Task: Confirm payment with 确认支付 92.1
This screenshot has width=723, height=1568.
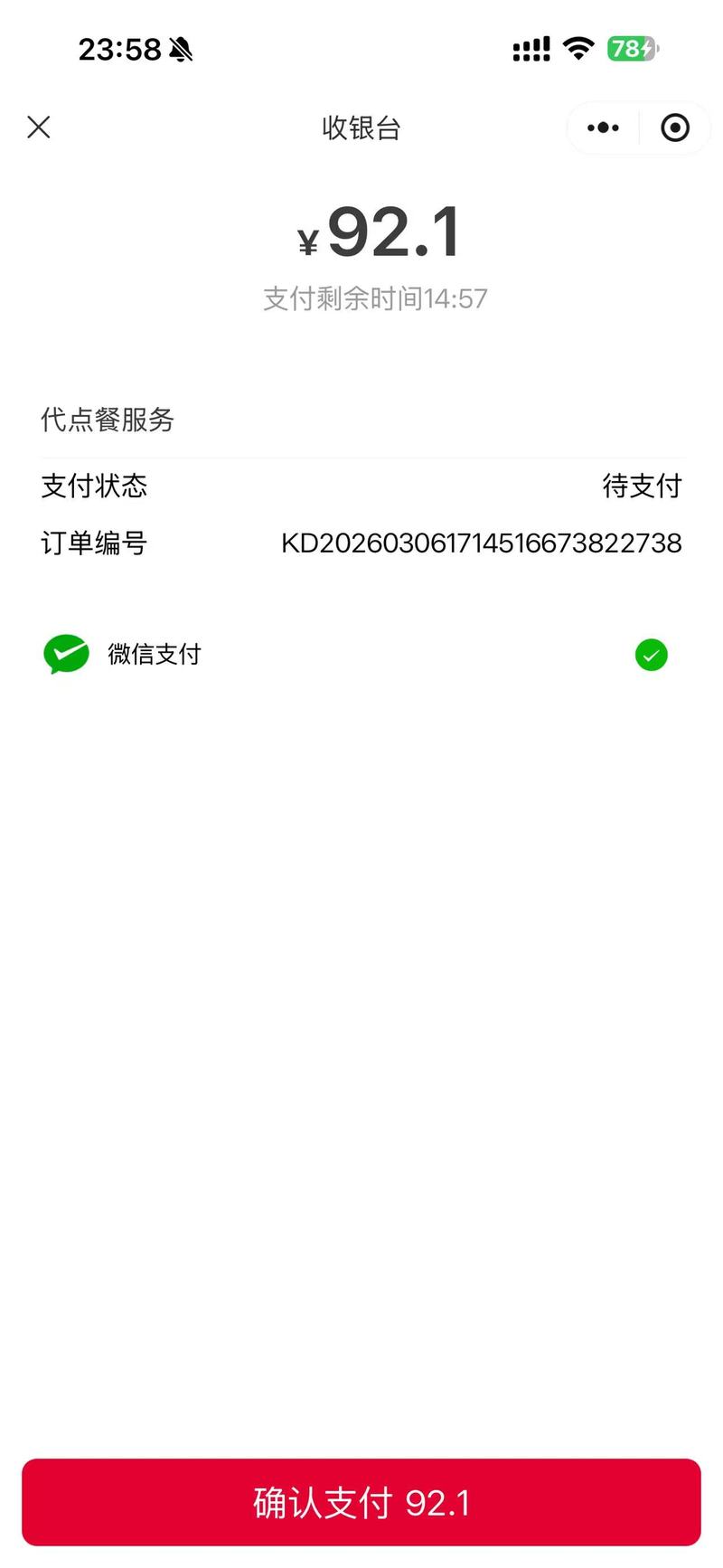Action: tap(361, 1503)
